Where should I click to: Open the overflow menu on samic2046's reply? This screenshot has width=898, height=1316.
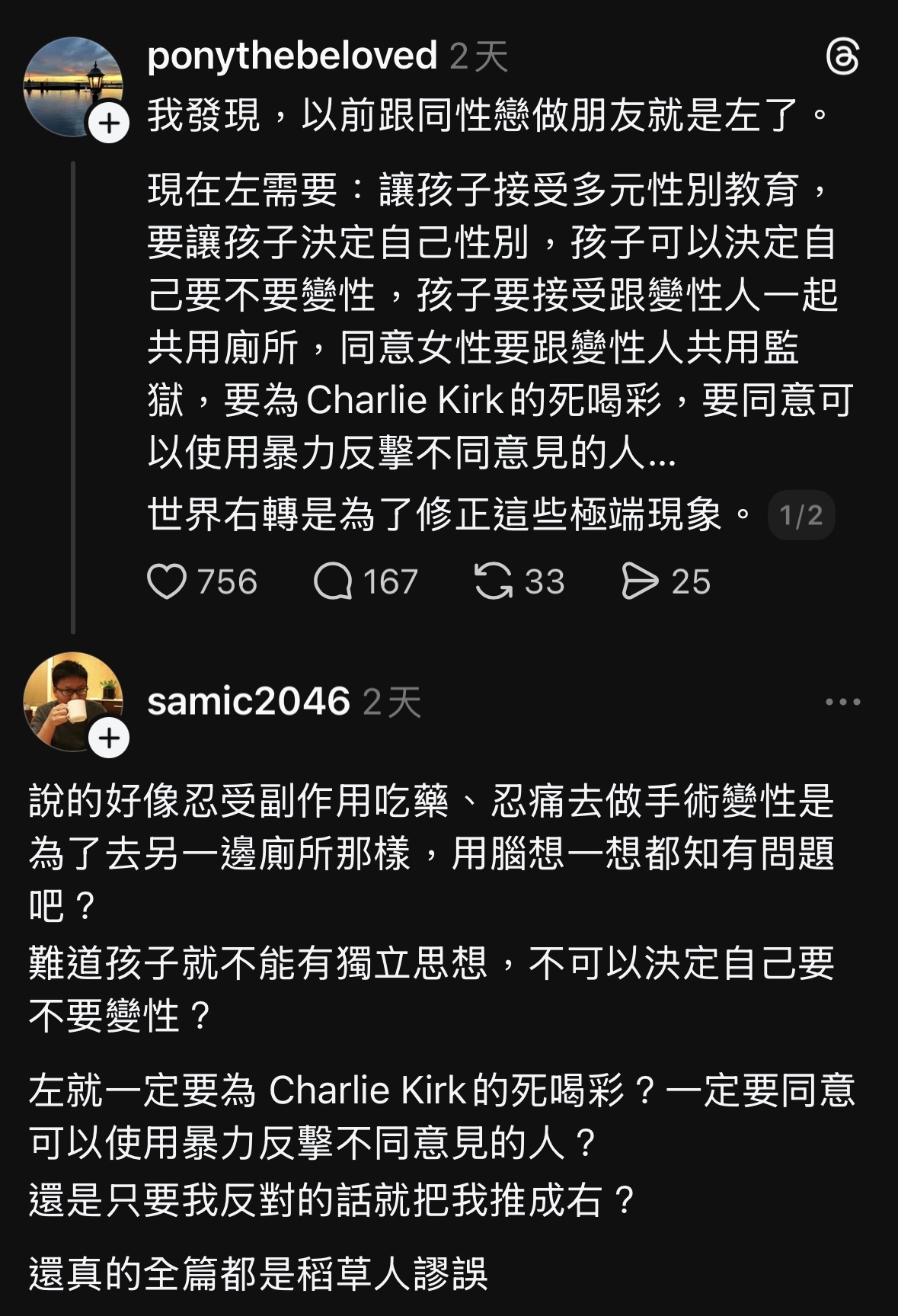coord(842,702)
